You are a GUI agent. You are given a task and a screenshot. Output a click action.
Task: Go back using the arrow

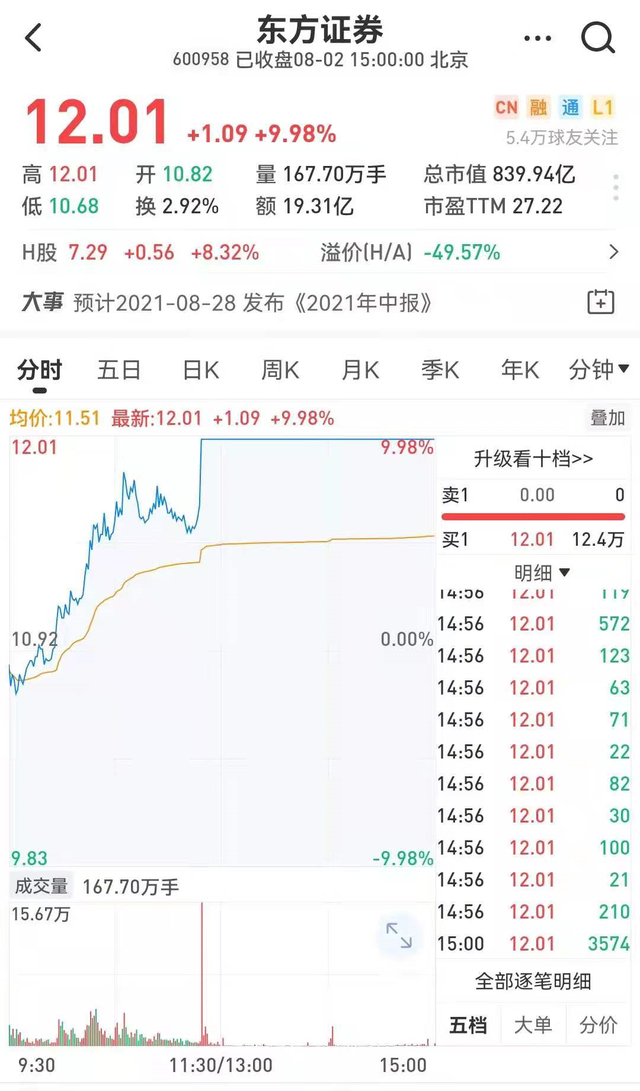click(34, 39)
